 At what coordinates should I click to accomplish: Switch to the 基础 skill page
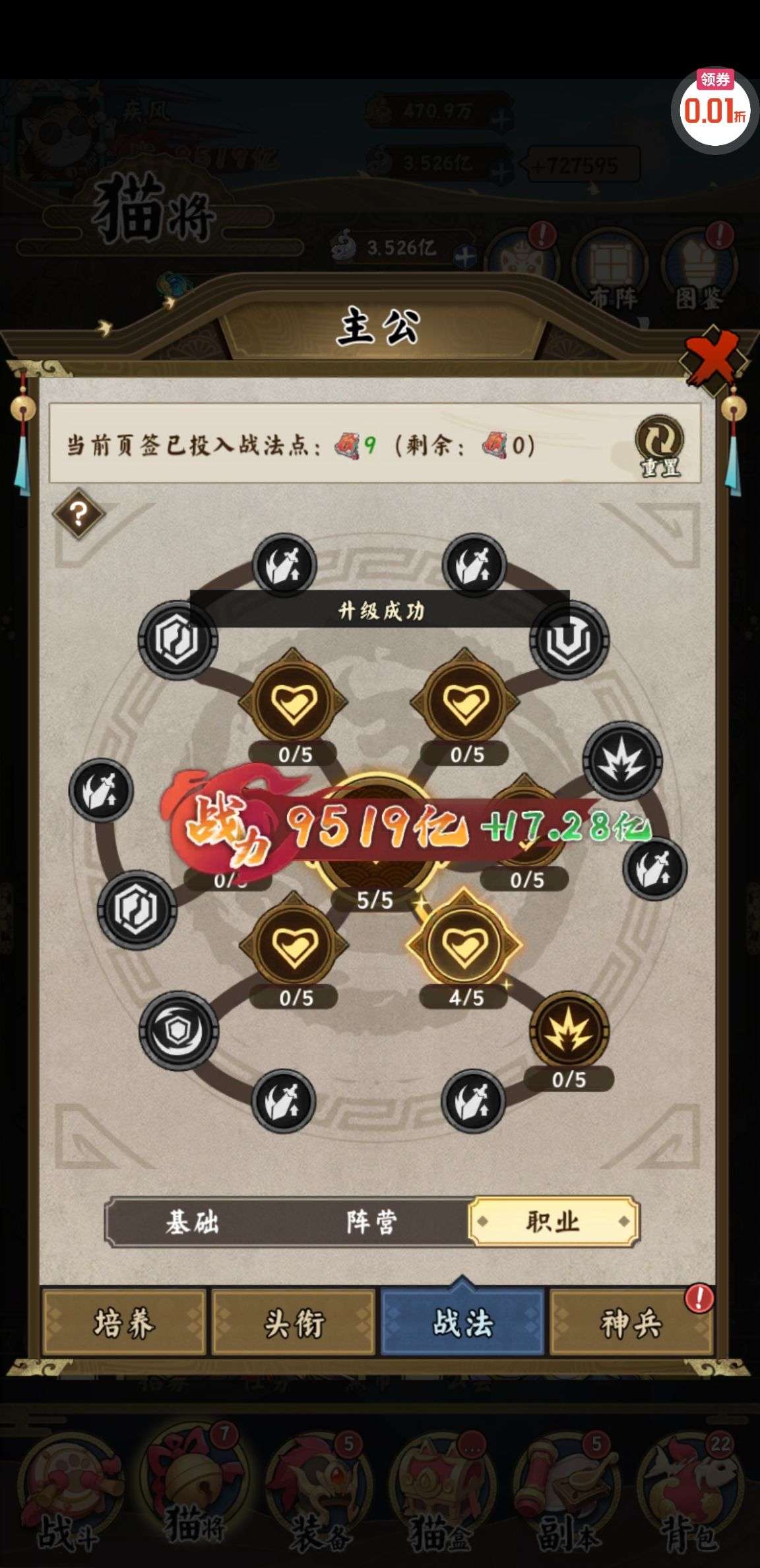[192, 1222]
